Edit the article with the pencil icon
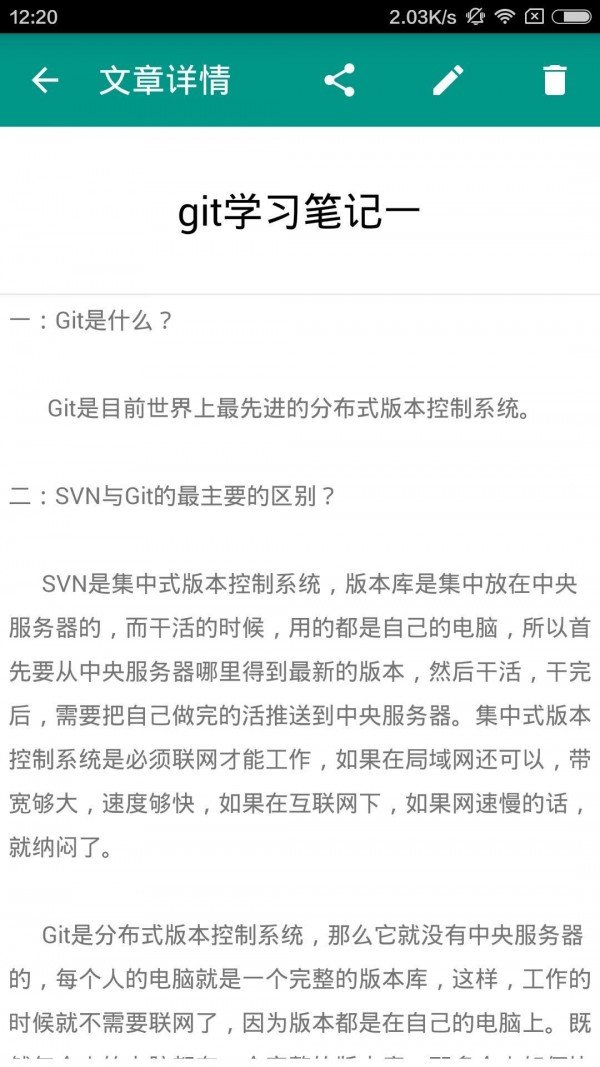This screenshot has width=600, height=1067. (x=448, y=80)
